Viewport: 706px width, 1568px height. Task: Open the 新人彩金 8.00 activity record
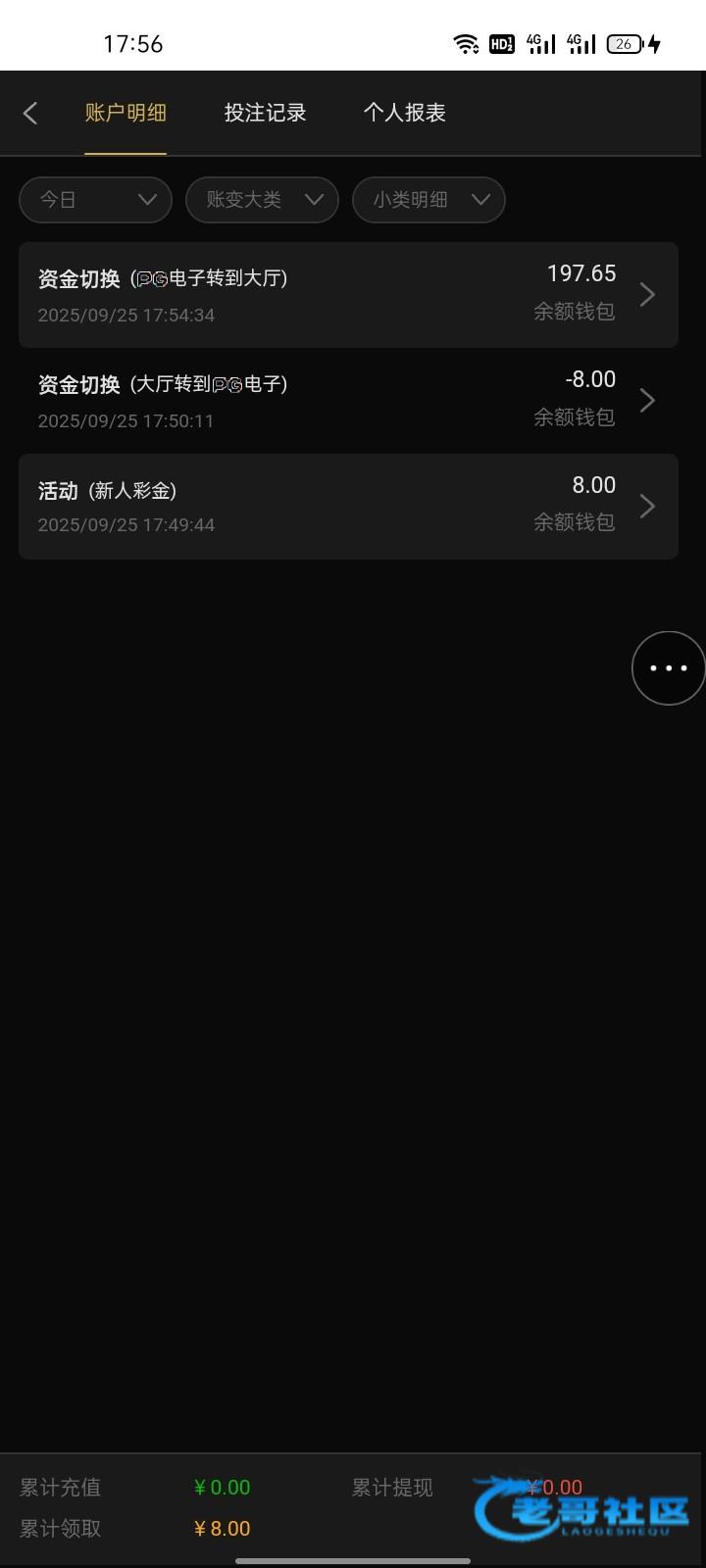pos(348,506)
